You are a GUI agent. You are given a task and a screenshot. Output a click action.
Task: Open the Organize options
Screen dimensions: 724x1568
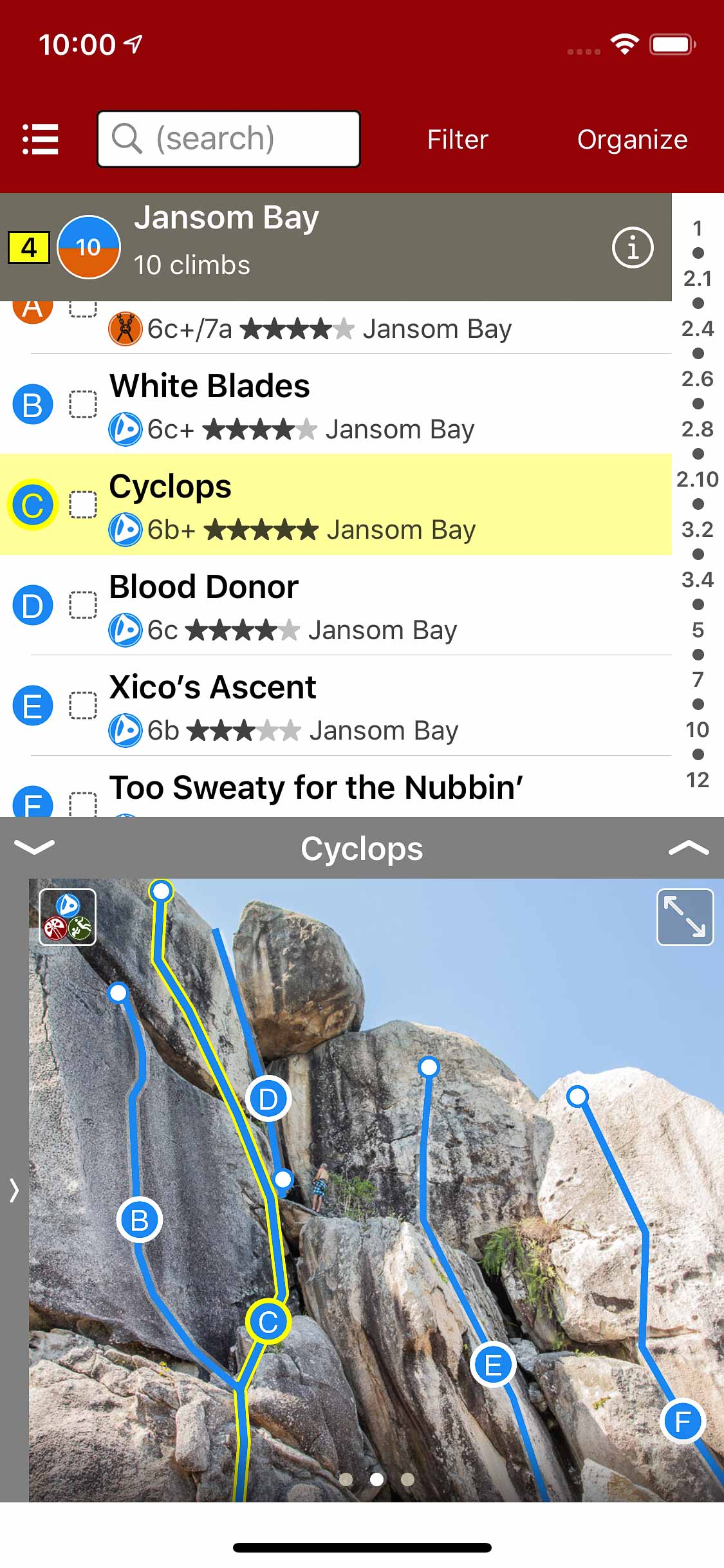(632, 140)
